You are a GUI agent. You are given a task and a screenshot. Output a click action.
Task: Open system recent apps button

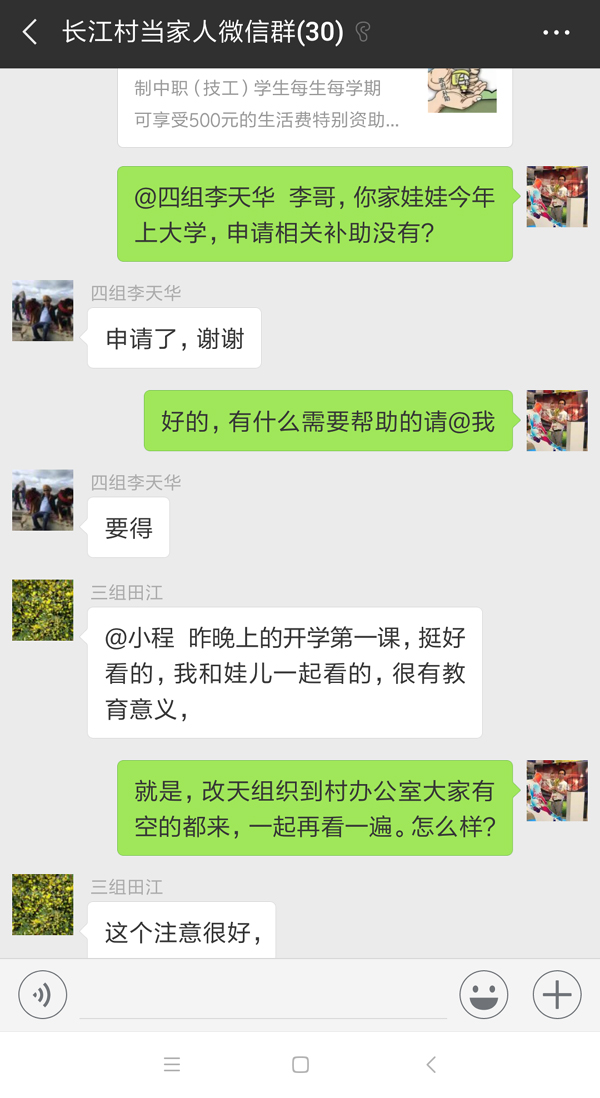172,1064
